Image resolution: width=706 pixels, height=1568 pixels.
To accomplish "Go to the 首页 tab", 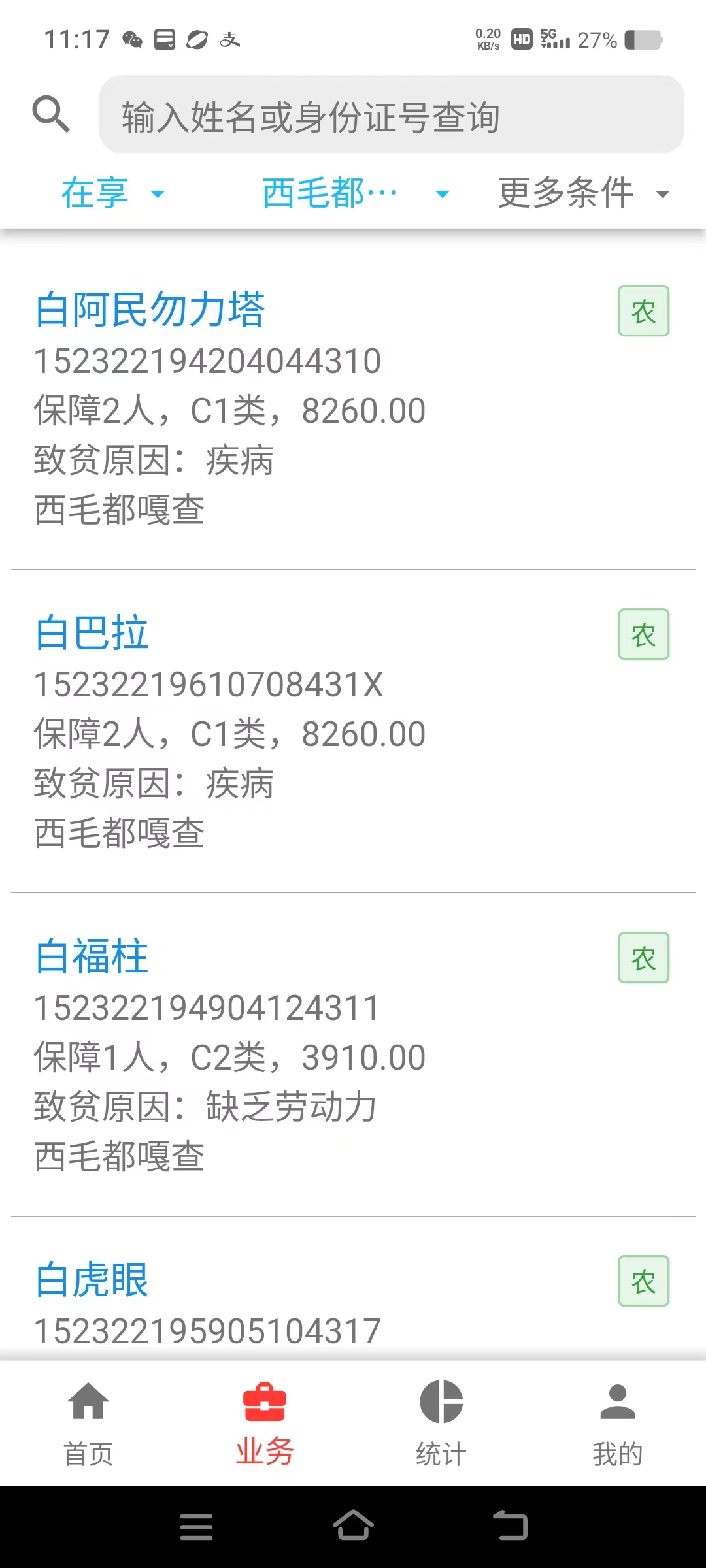I will pyautogui.click(x=88, y=1424).
